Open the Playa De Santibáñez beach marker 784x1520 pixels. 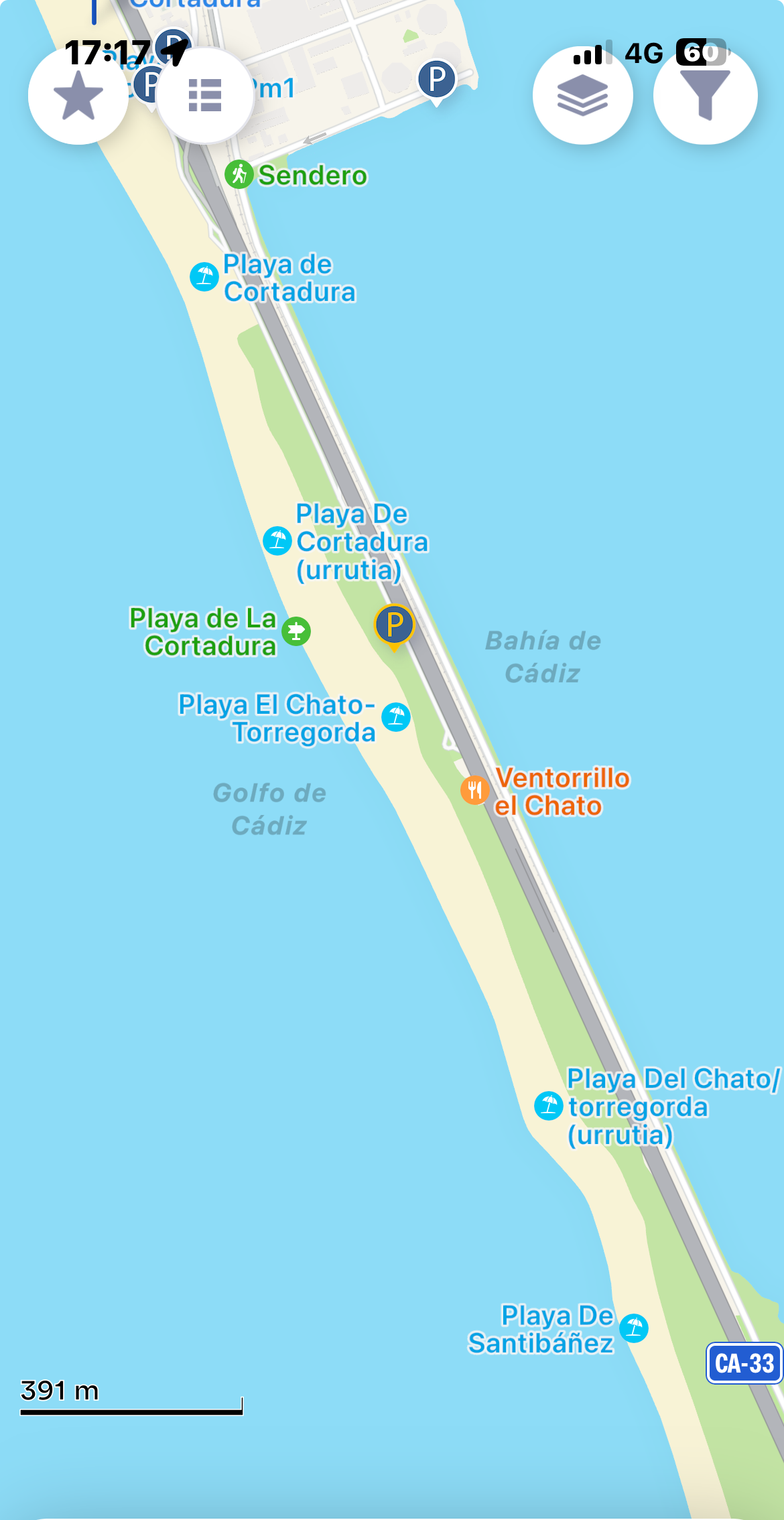pos(634,1328)
